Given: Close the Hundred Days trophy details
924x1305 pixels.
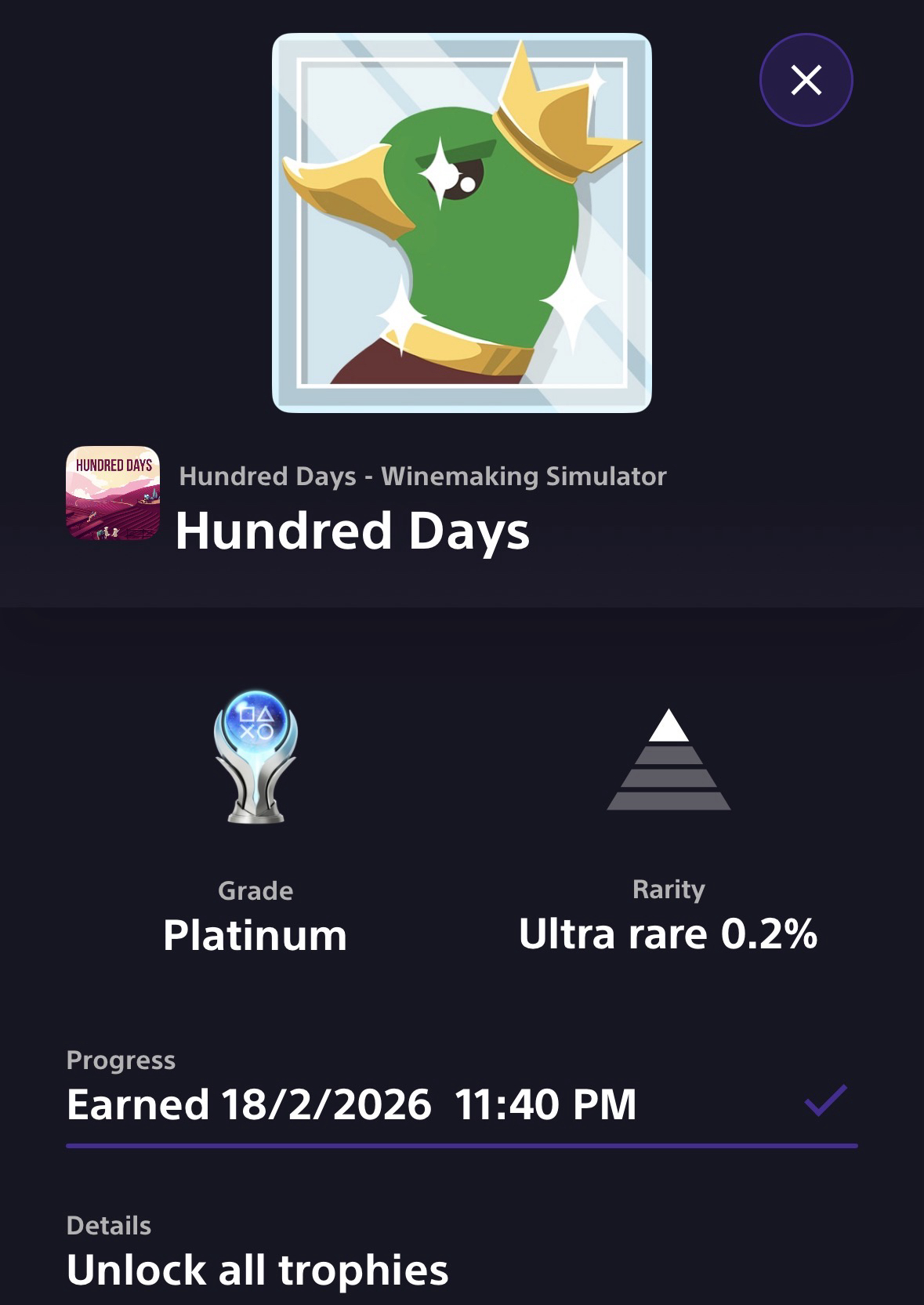Looking at the screenshot, I should tap(806, 80).
